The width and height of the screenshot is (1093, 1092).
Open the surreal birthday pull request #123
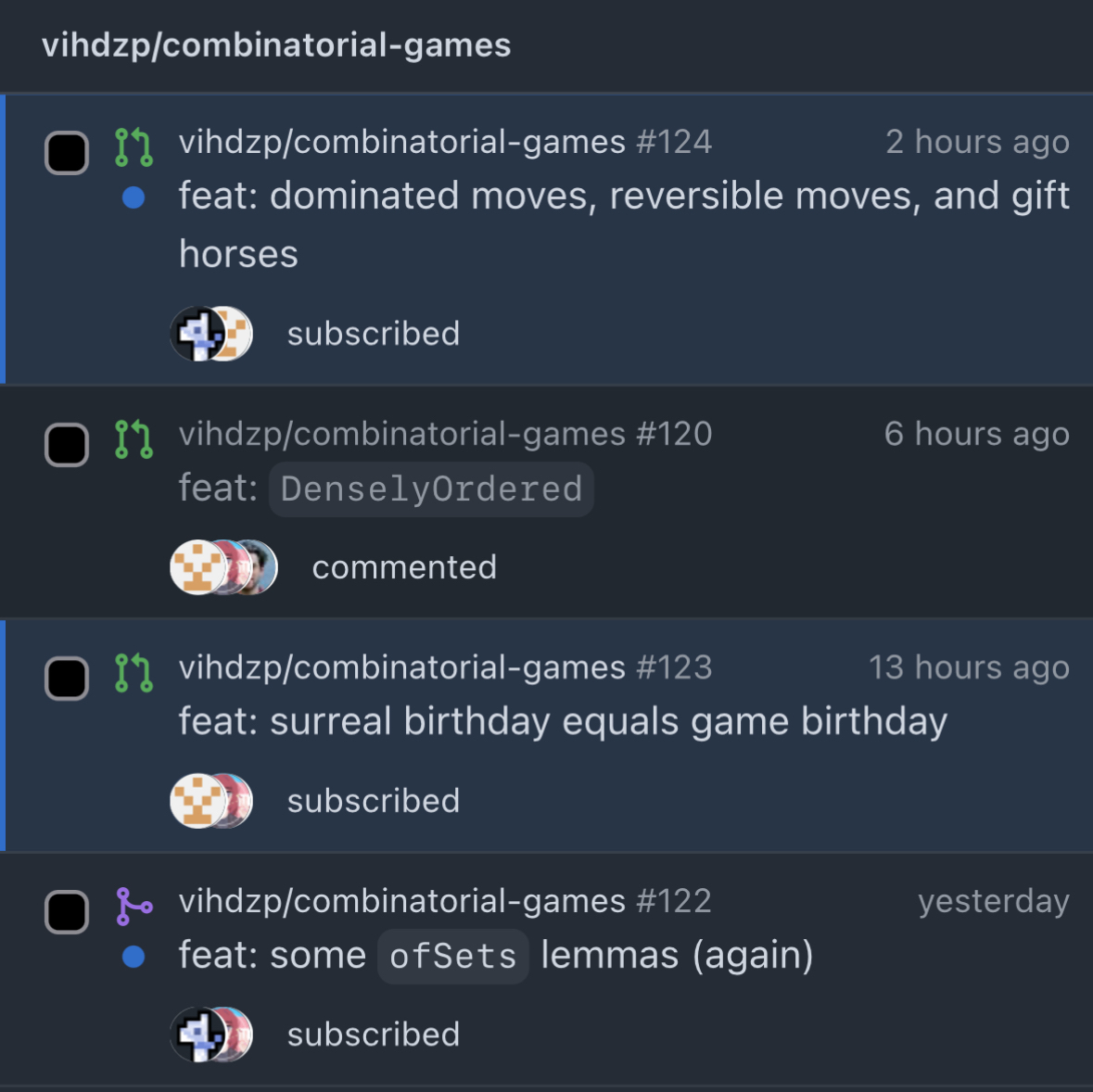point(562,722)
